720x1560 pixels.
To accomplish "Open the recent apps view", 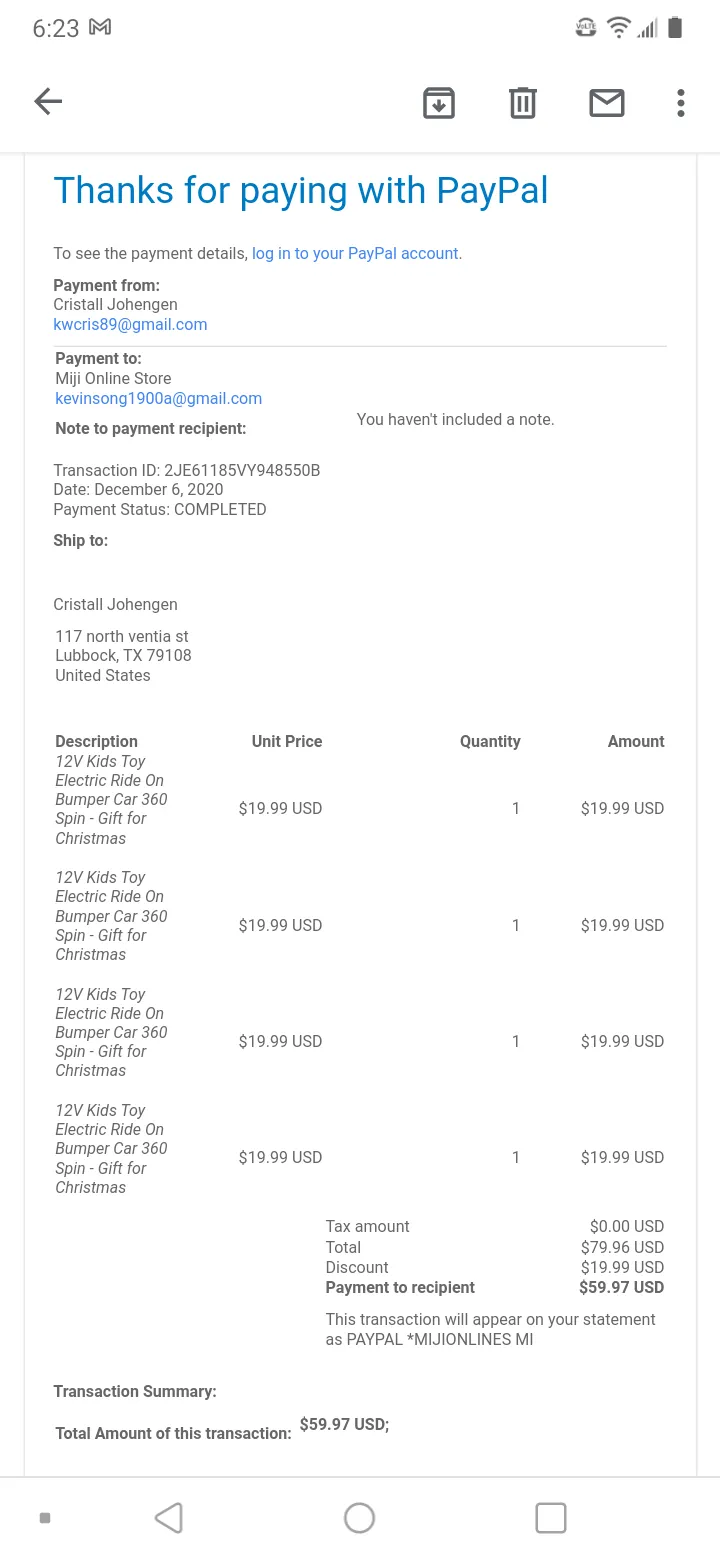I will pos(551,1518).
